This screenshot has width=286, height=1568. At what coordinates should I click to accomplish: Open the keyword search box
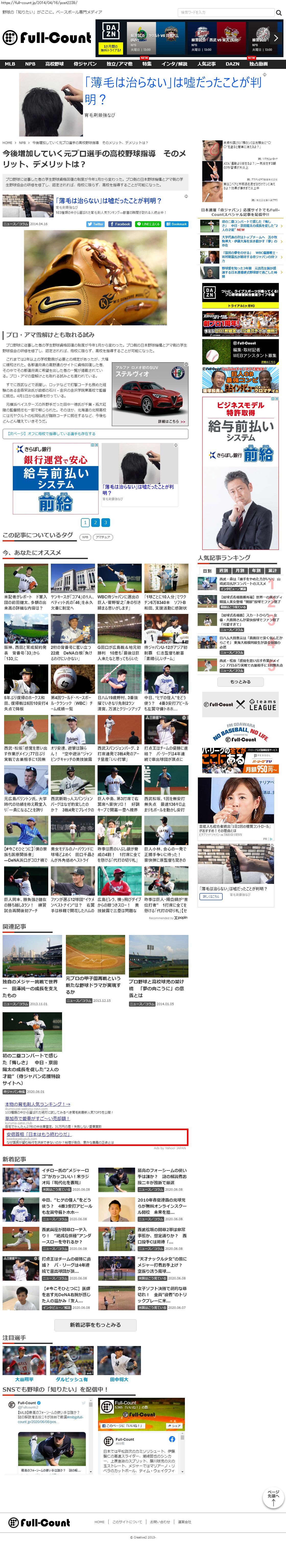click(225, 12)
